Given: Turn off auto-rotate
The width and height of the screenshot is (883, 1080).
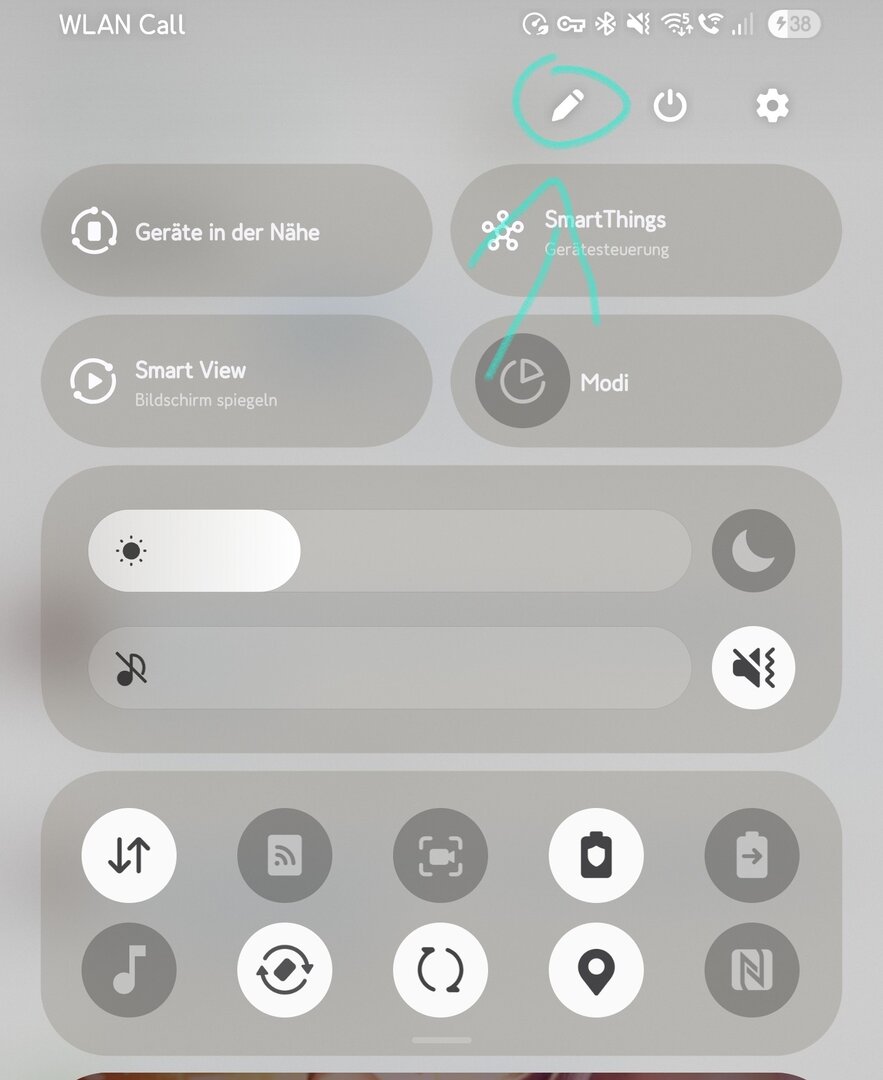Looking at the screenshot, I should 284,970.
